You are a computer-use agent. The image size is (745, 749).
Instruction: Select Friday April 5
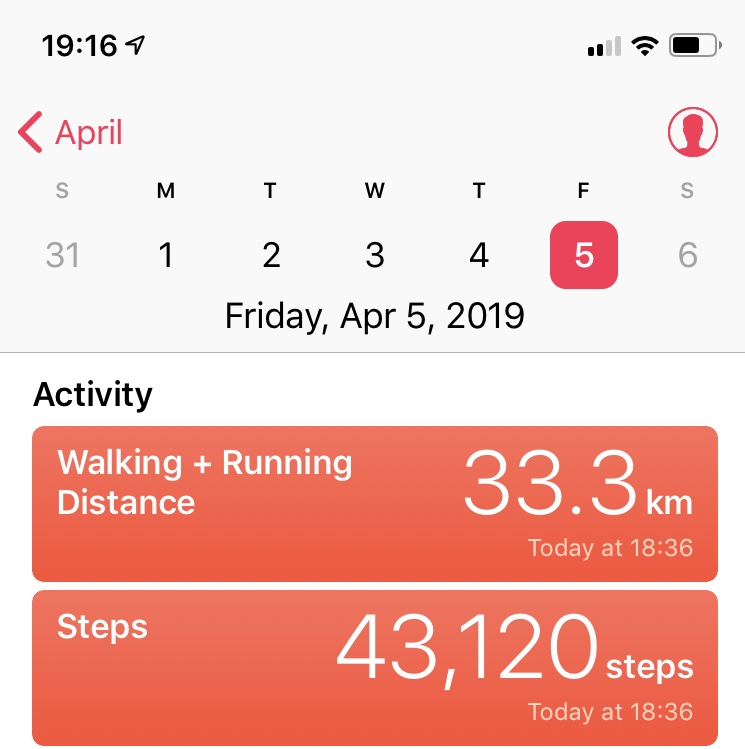[584, 255]
